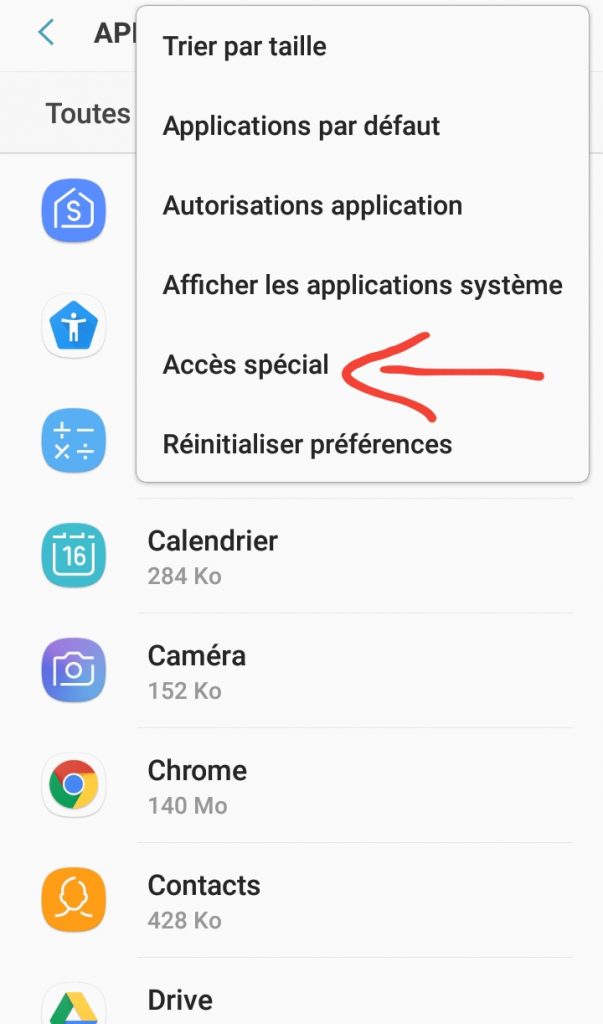The image size is (603, 1024).
Task: Go back with the arrow icon
Action: pyautogui.click(x=45, y=32)
